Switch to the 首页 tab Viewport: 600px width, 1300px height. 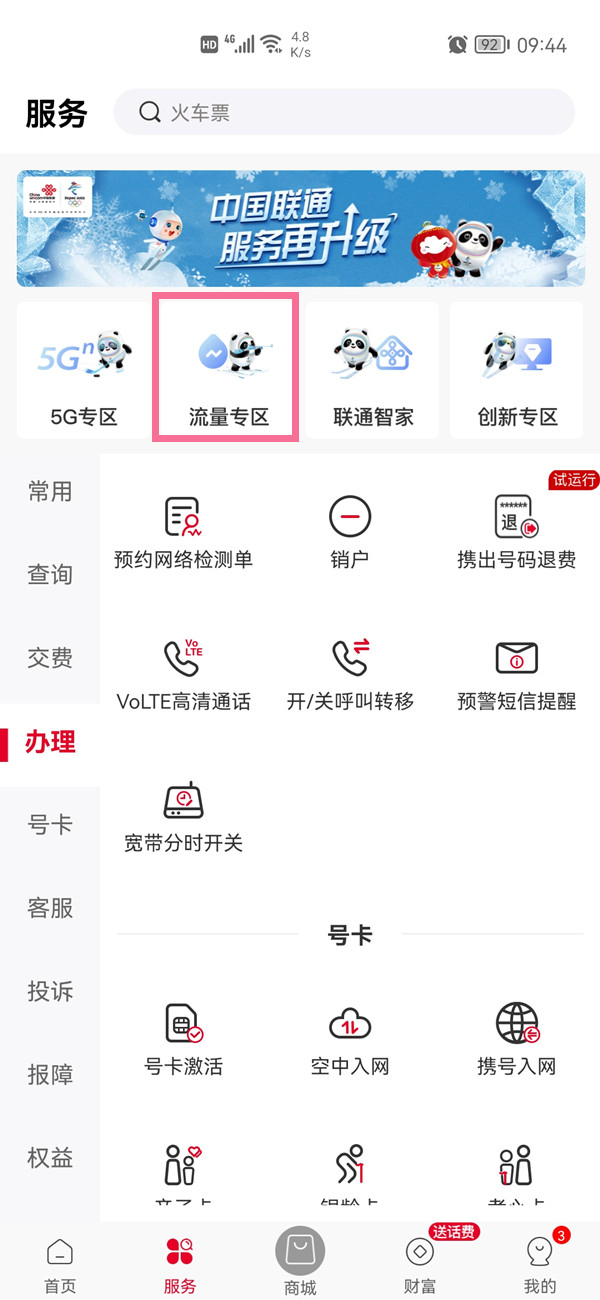click(x=60, y=1263)
